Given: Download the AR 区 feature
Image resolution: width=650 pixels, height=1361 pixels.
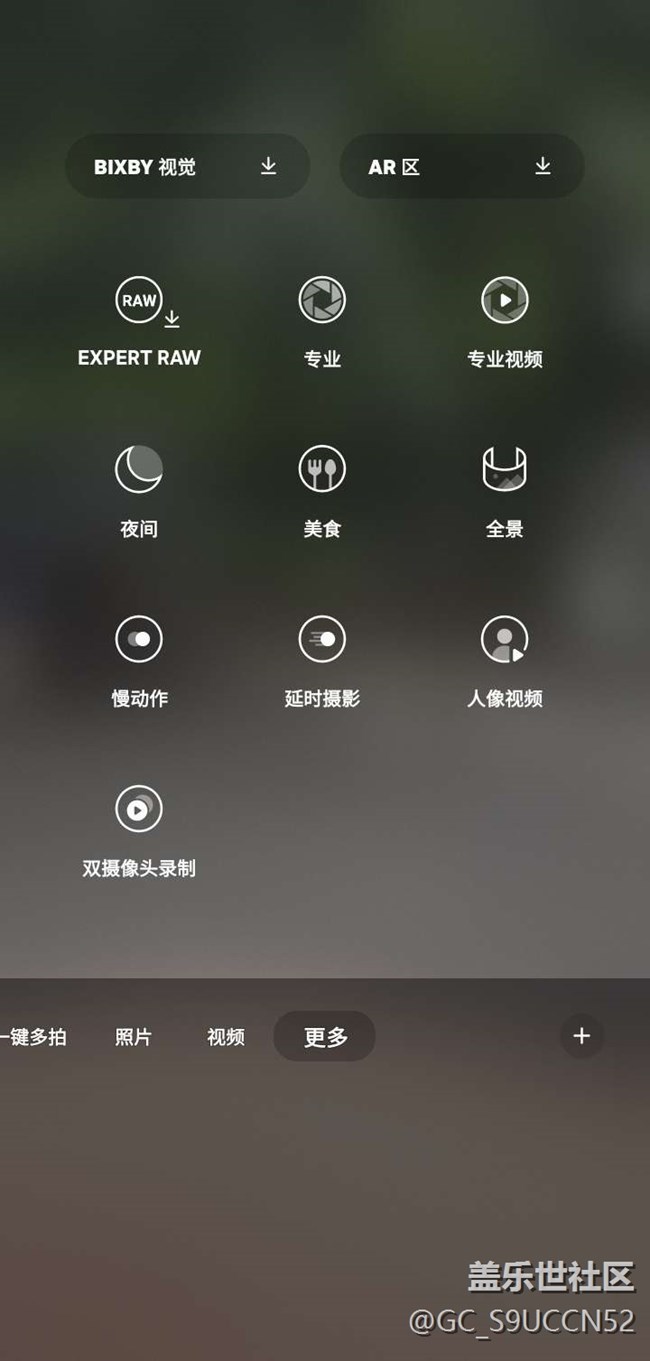Looking at the screenshot, I should (x=462, y=166).
